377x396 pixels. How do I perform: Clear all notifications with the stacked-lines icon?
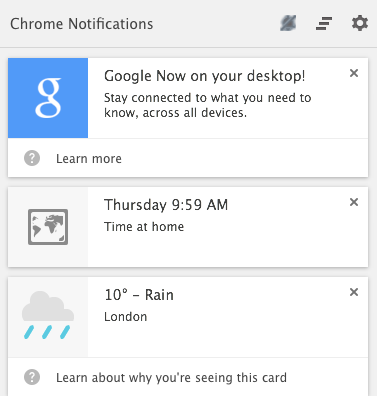pos(324,24)
